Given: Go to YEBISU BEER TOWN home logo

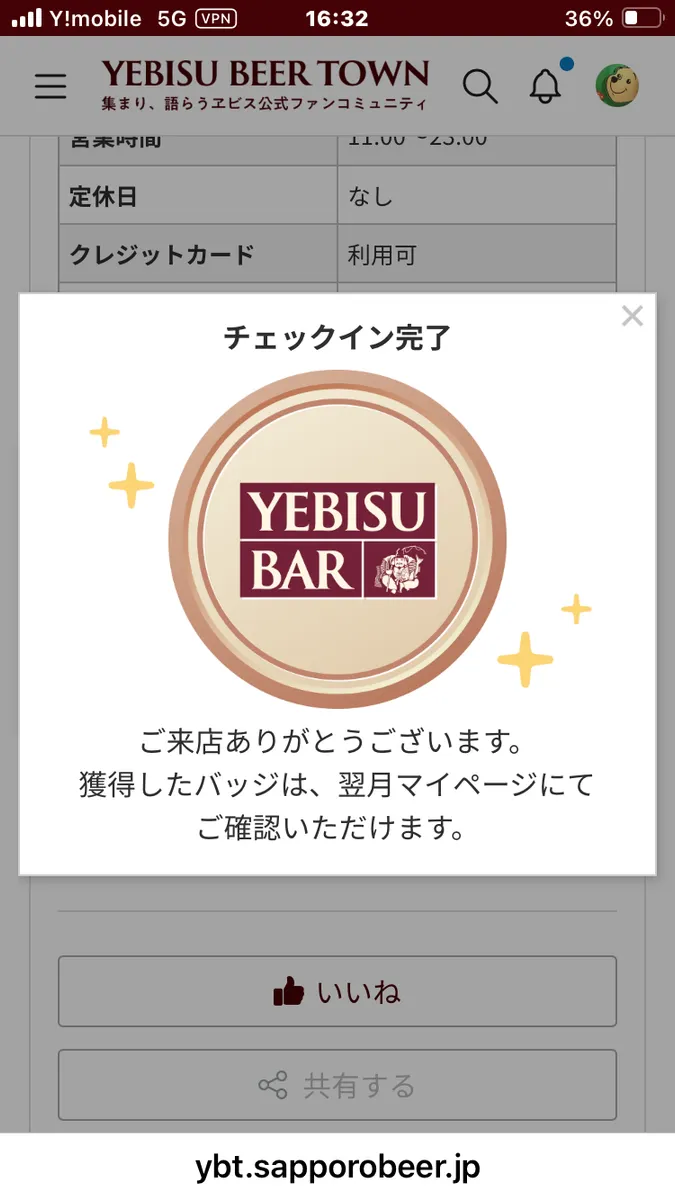Looking at the screenshot, I should click(265, 85).
